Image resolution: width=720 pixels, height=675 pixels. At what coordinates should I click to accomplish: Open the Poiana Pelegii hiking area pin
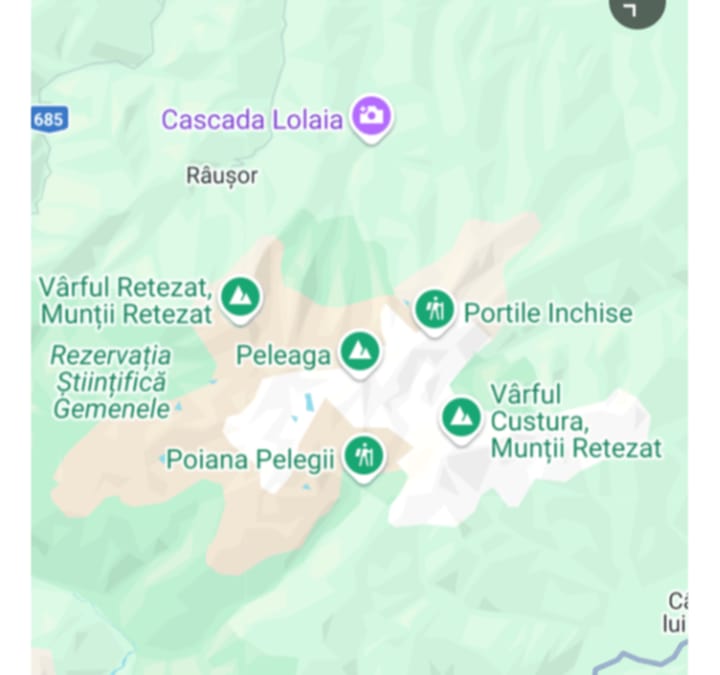(364, 455)
